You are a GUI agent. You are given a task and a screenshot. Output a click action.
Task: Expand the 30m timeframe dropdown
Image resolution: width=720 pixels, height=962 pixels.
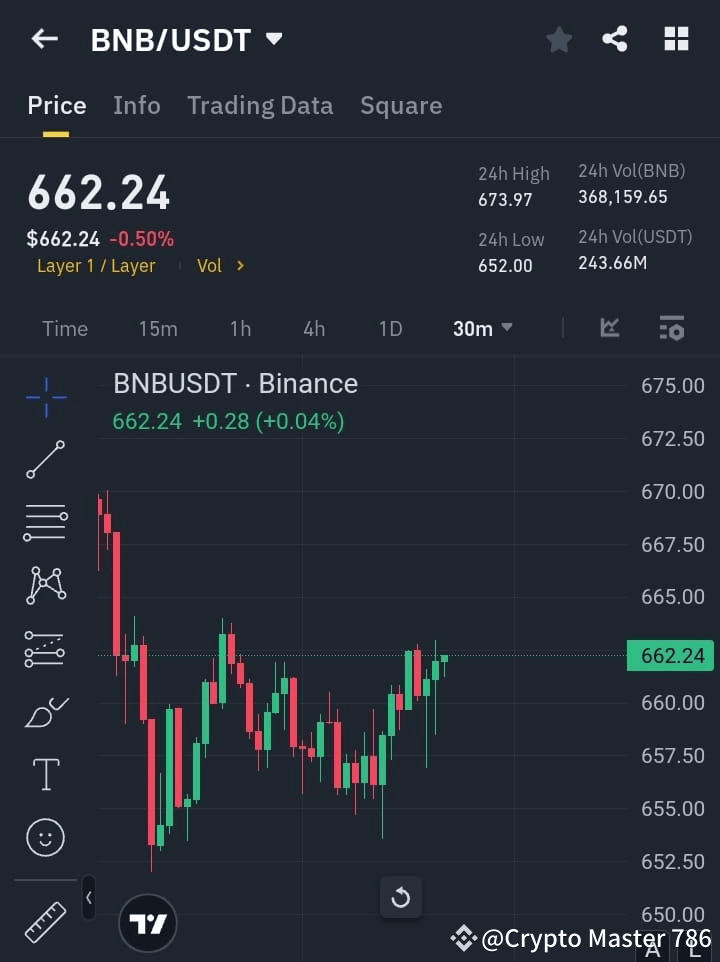[482, 328]
